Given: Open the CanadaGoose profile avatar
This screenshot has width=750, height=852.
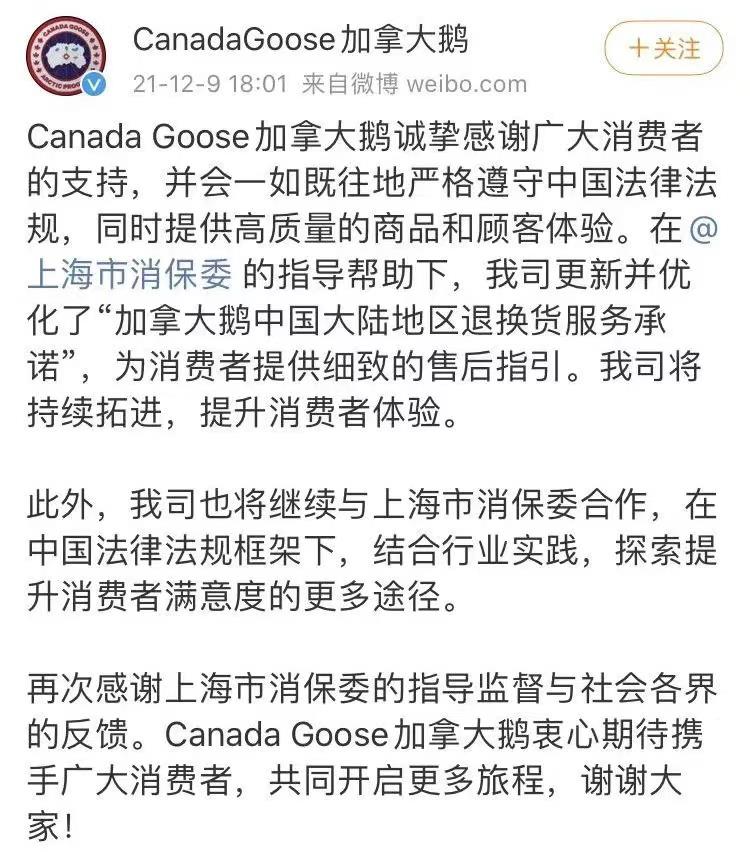Looking at the screenshot, I should click(64, 56).
